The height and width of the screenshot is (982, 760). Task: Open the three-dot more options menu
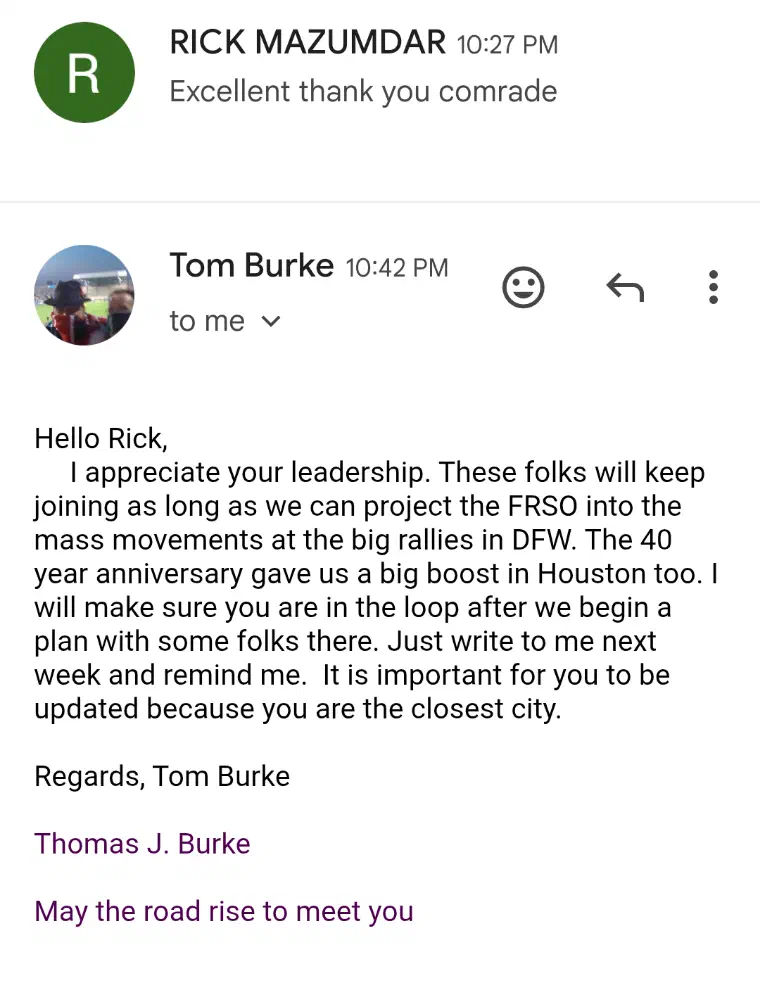coord(713,288)
